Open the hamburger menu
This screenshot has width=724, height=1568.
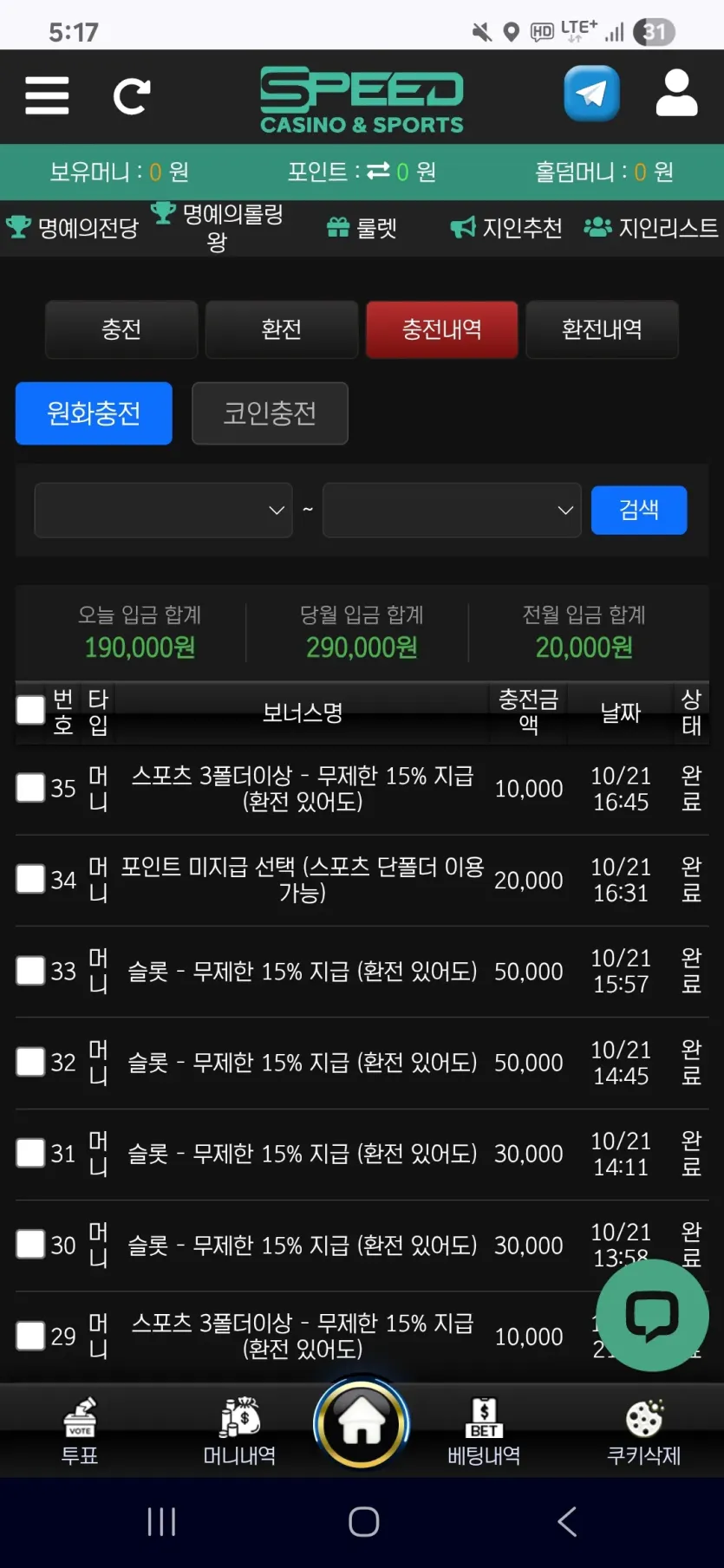point(47,95)
